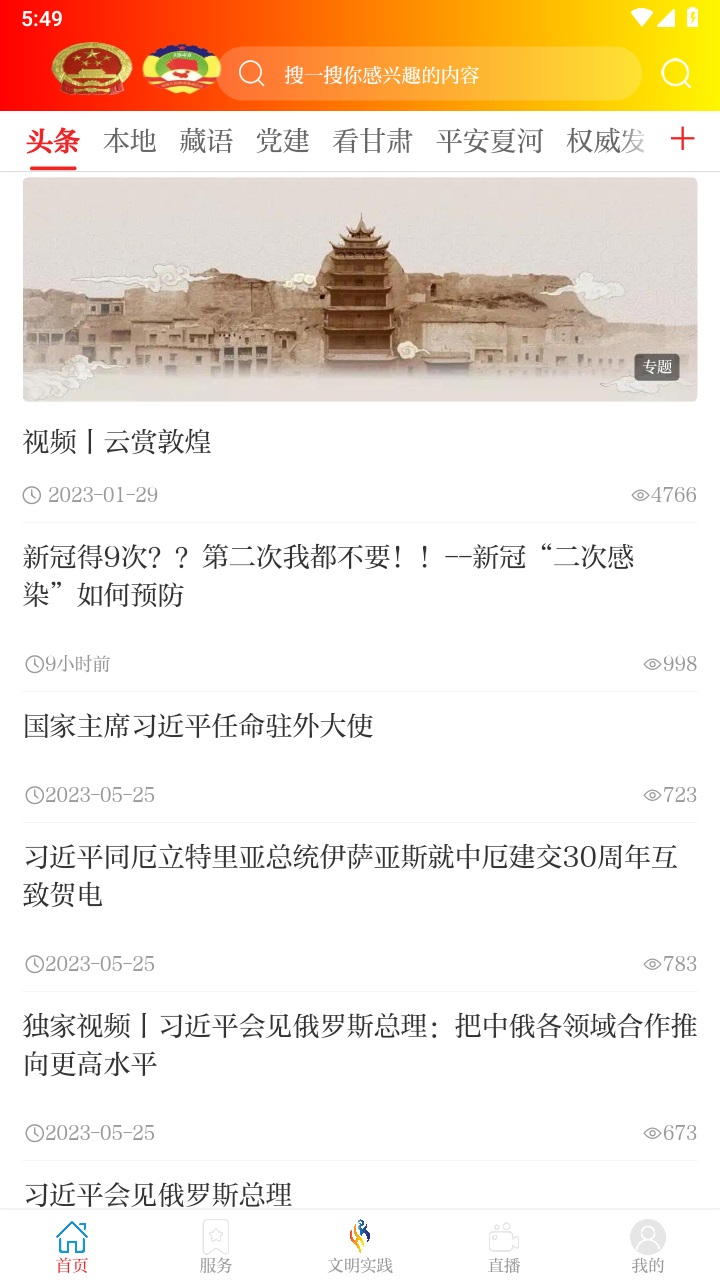Open the 专题 label on the banner
The width and height of the screenshot is (720, 1280).
(x=659, y=367)
